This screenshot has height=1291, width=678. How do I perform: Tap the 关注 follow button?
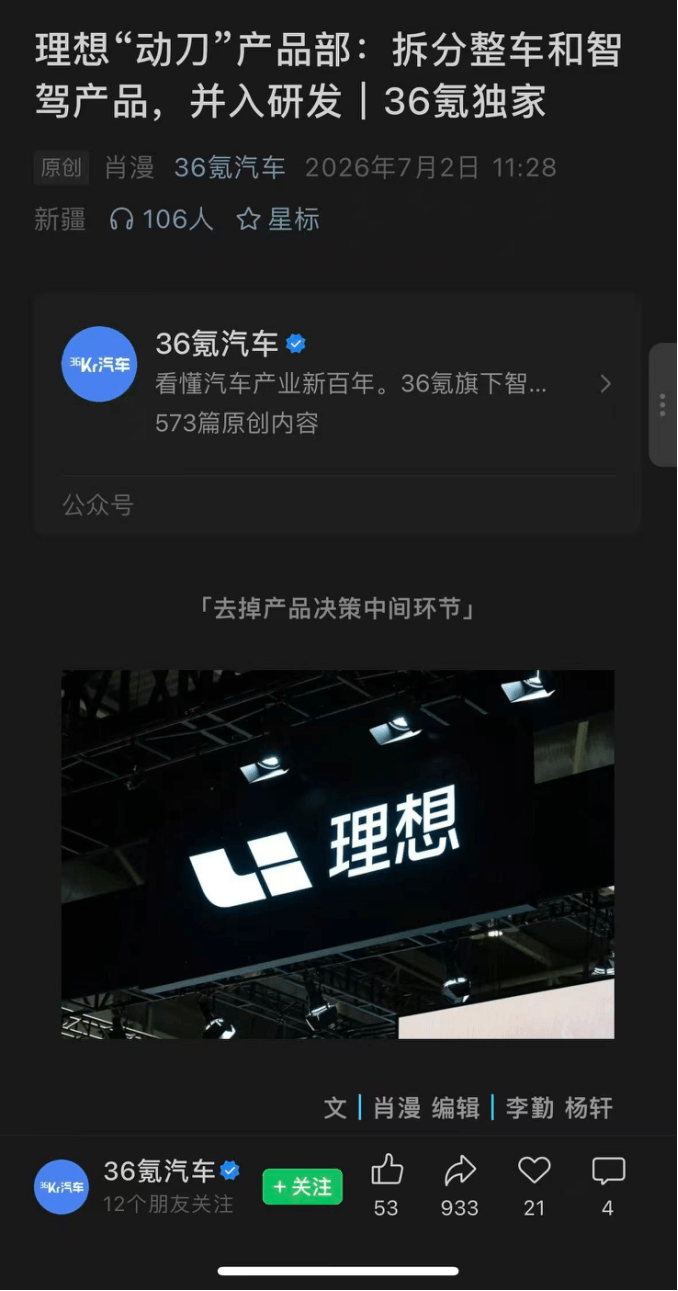click(303, 1187)
